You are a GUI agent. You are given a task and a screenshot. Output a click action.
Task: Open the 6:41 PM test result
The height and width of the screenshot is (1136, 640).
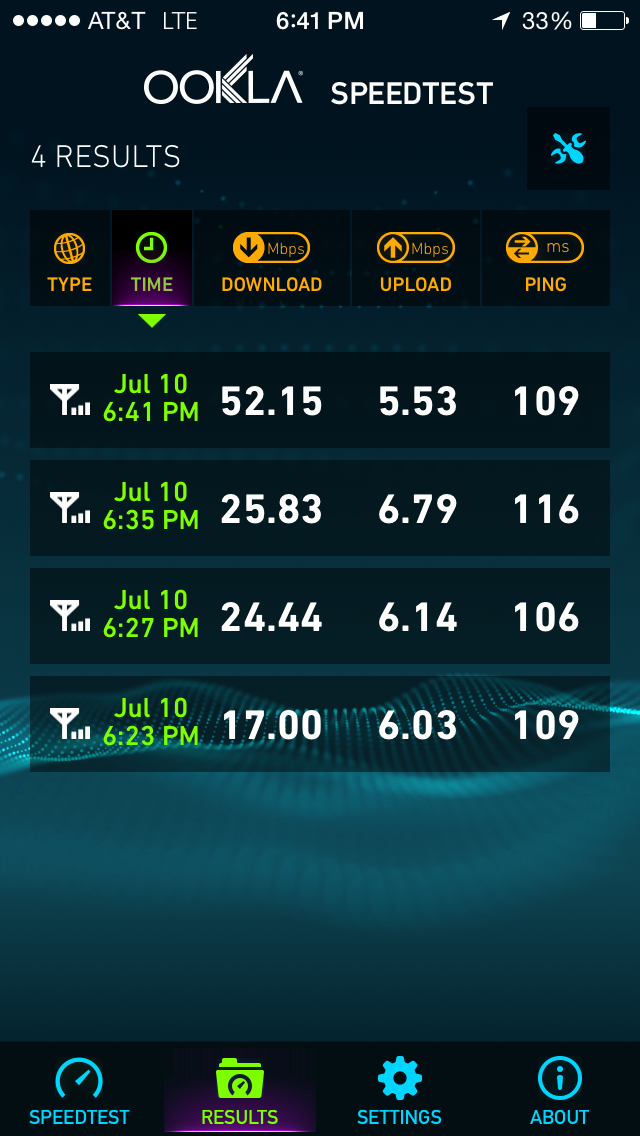point(320,400)
